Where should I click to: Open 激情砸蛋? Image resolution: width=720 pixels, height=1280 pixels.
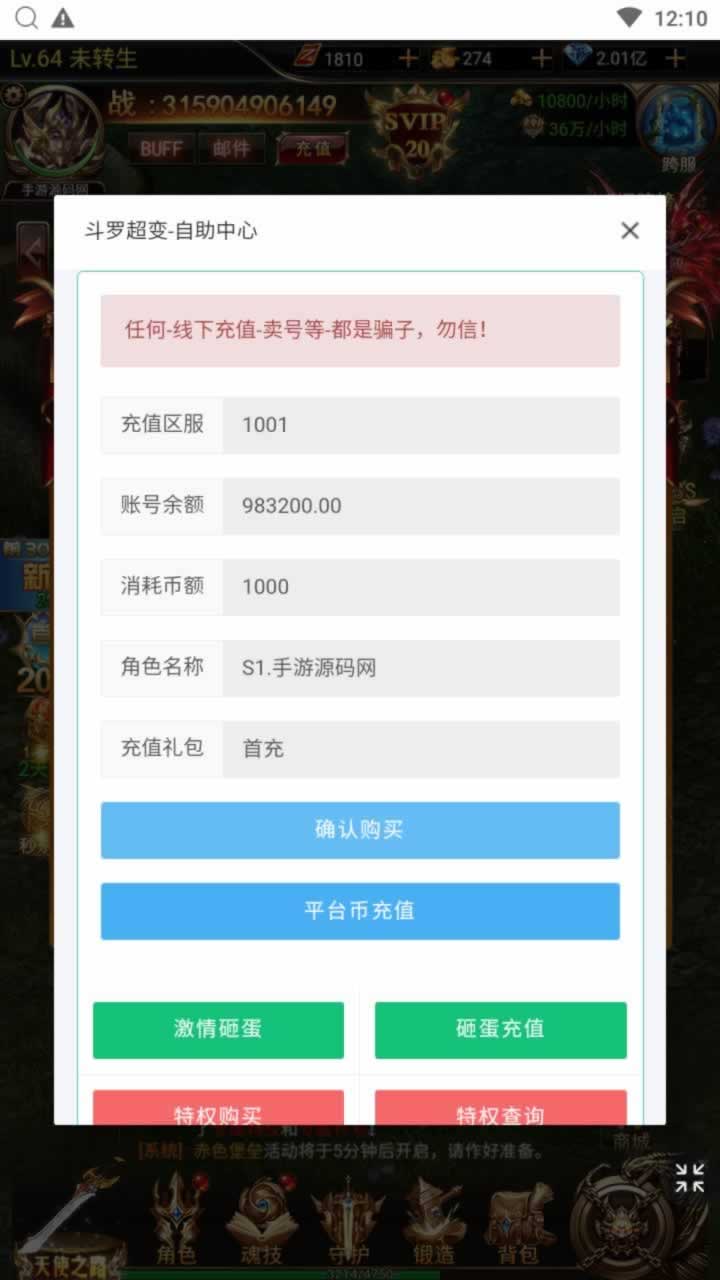[x=218, y=1029]
